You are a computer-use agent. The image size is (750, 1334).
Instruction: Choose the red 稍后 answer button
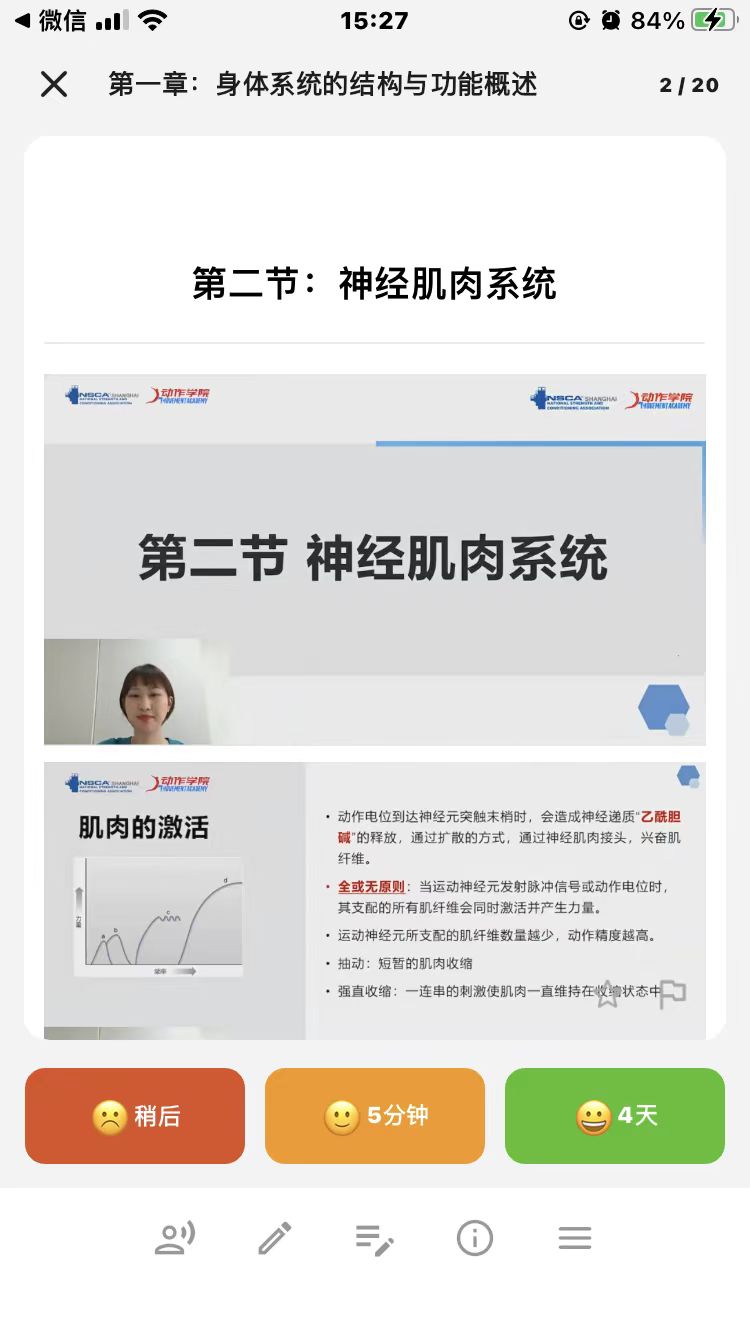pos(135,1116)
